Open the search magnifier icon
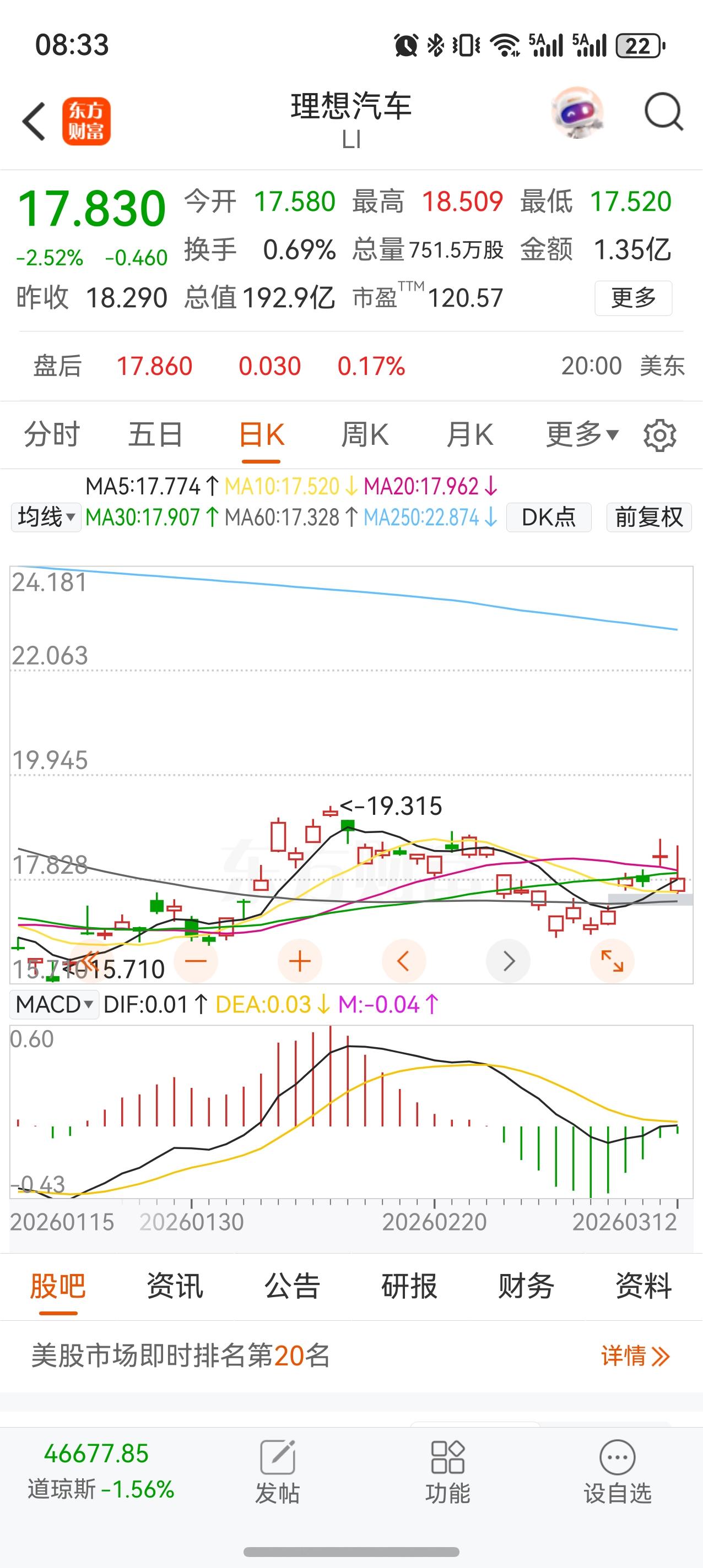Viewport: 703px width, 1568px height. (663, 112)
